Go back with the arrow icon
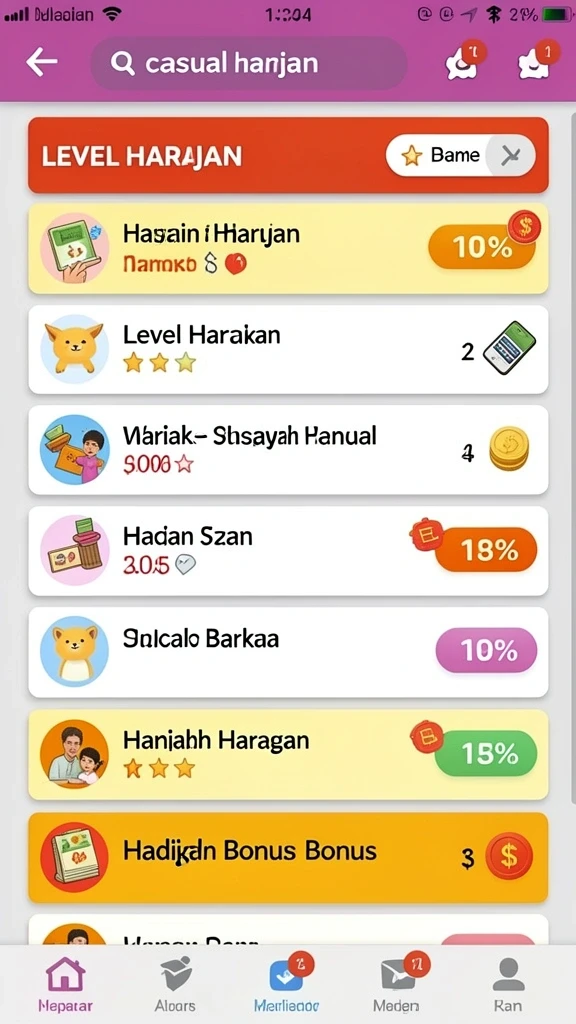 click(x=42, y=63)
